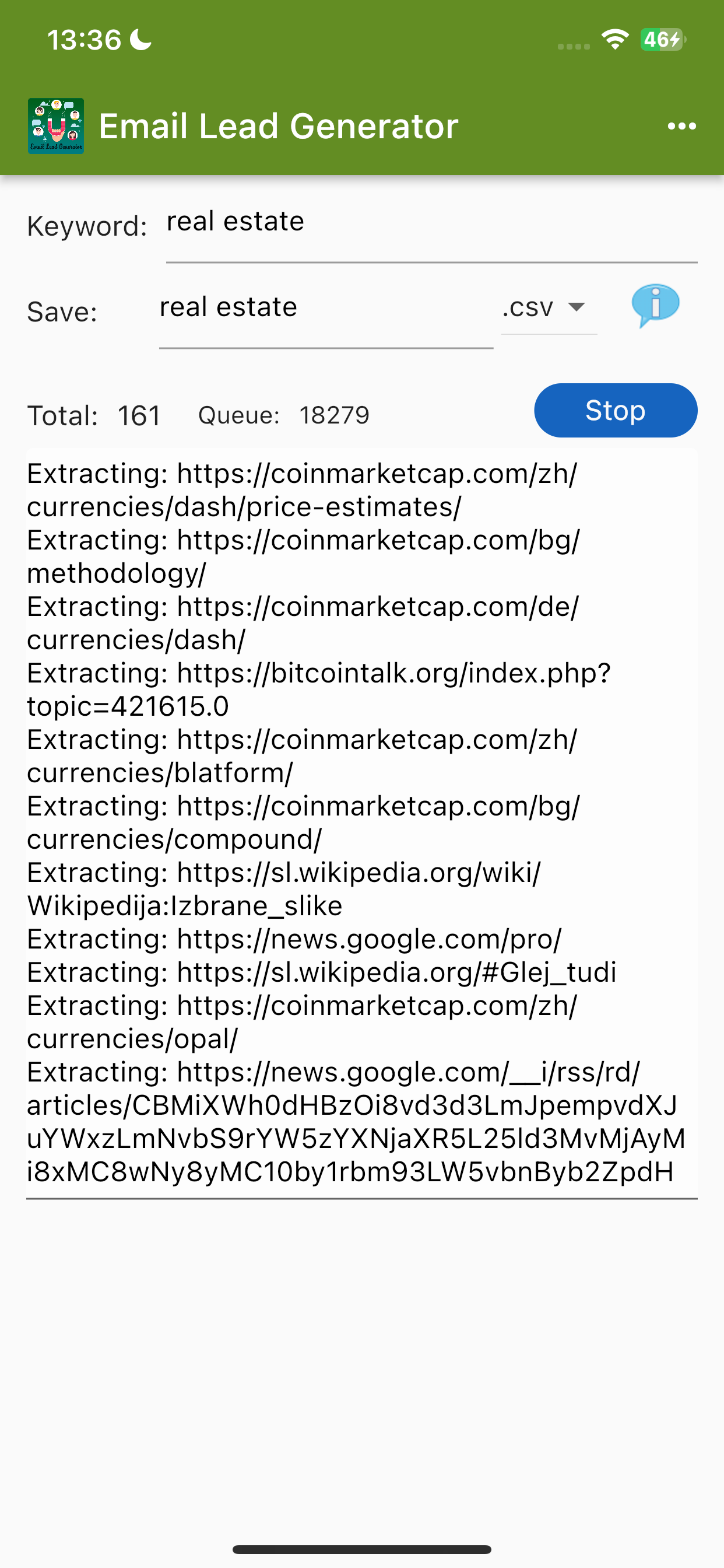Open the Email Lead Generator app icon

coord(57,125)
